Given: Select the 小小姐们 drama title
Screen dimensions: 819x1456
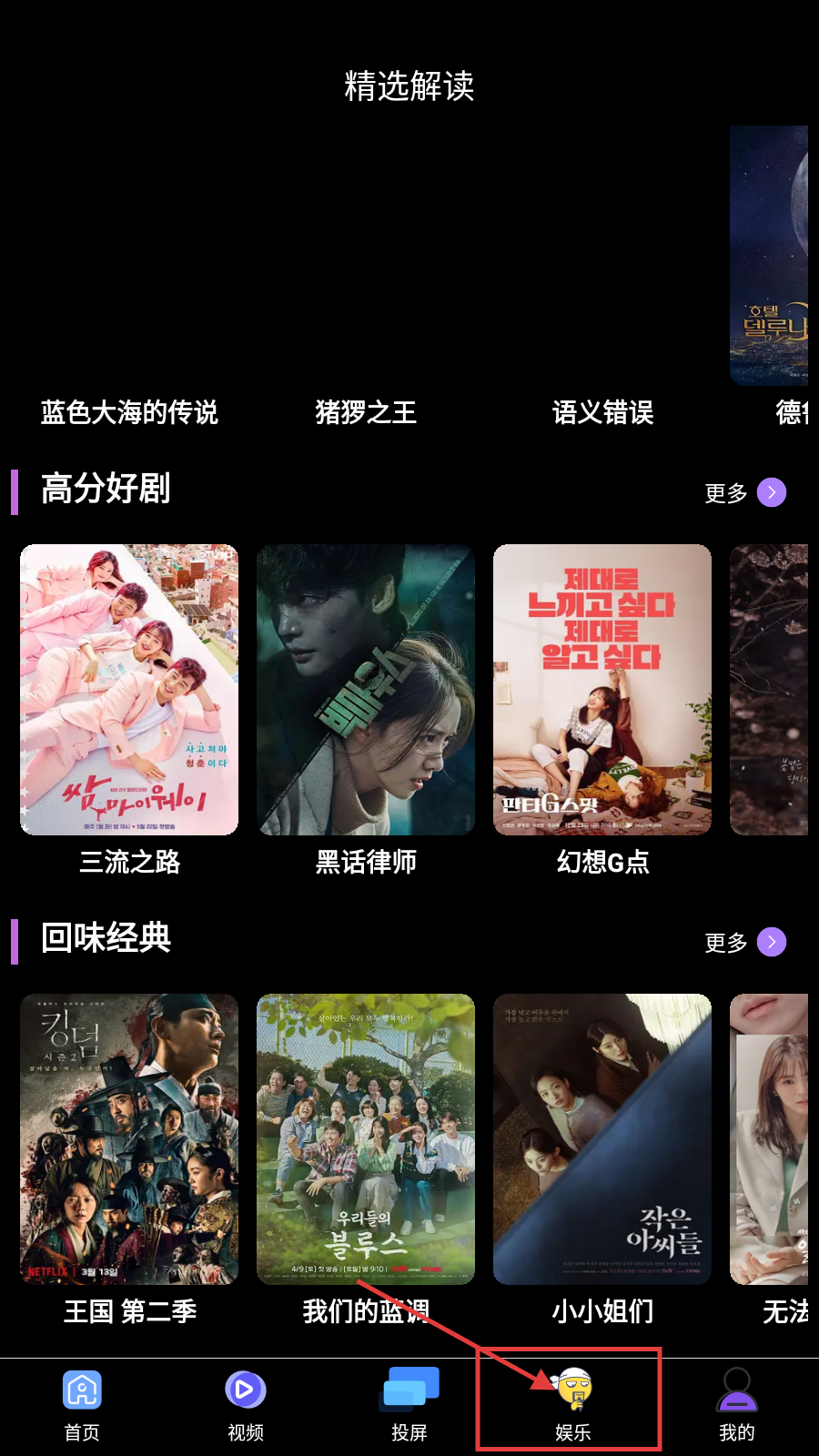Looking at the screenshot, I should (603, 1310).
